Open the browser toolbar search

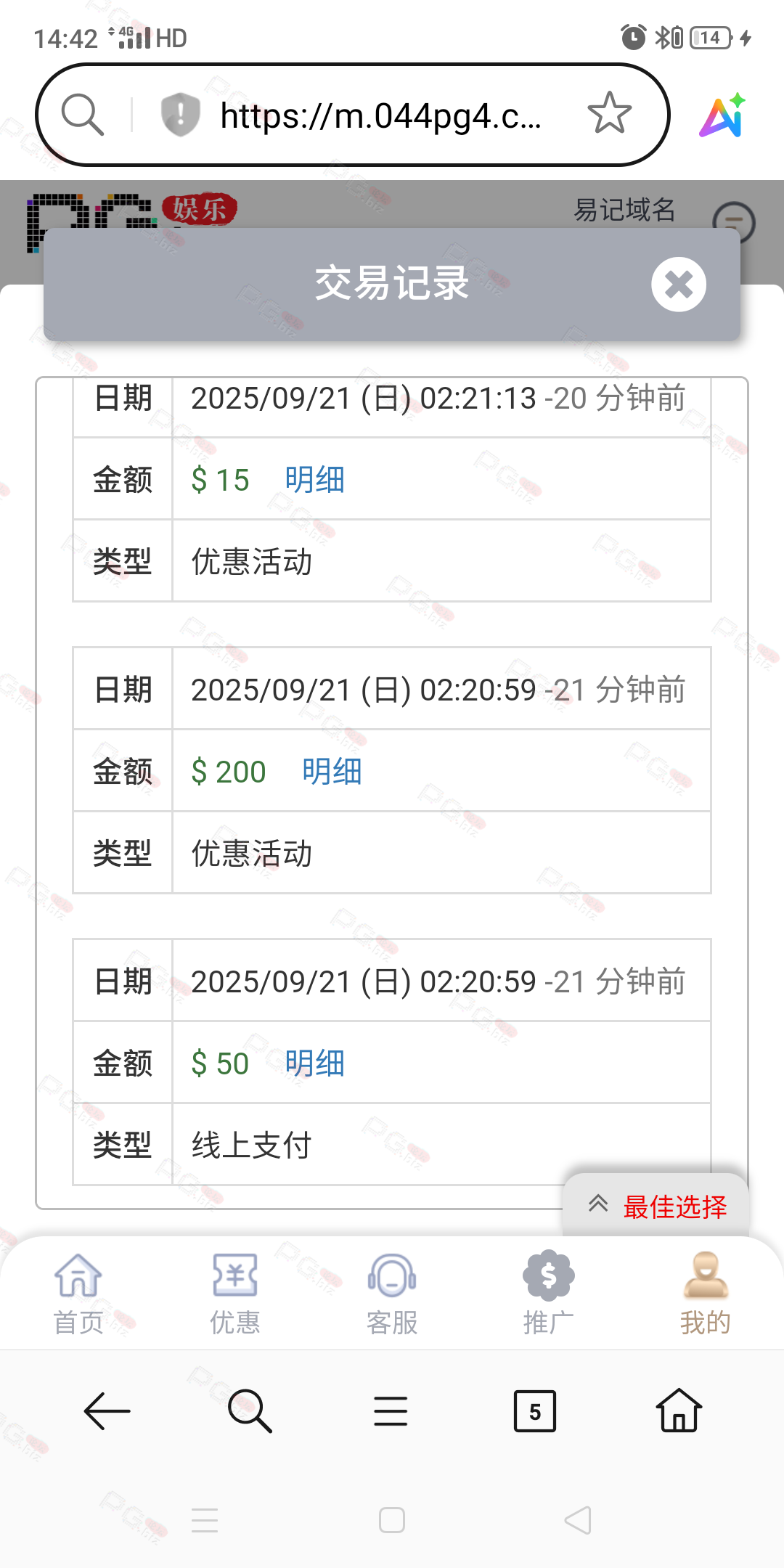coord(249,1411)
